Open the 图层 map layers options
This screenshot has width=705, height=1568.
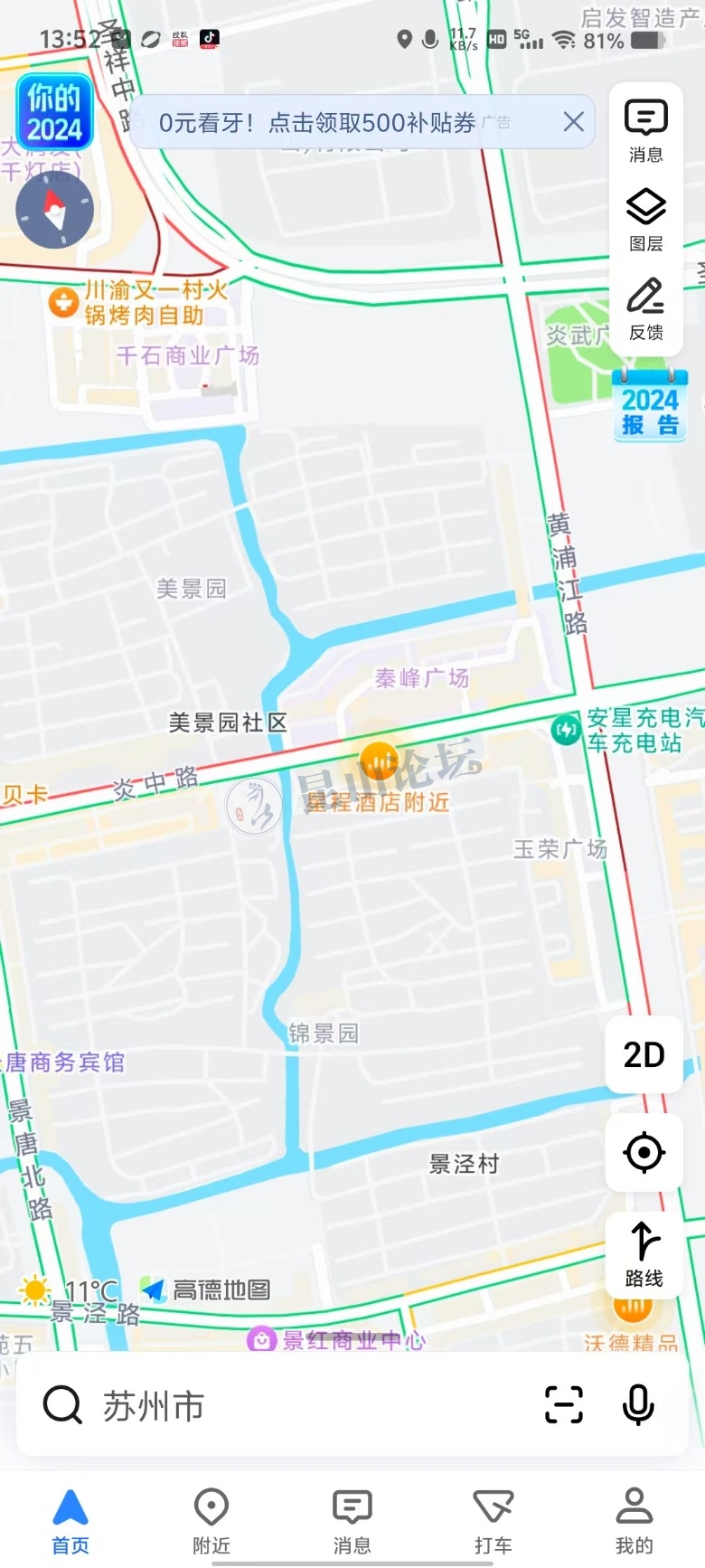(645, 220)
